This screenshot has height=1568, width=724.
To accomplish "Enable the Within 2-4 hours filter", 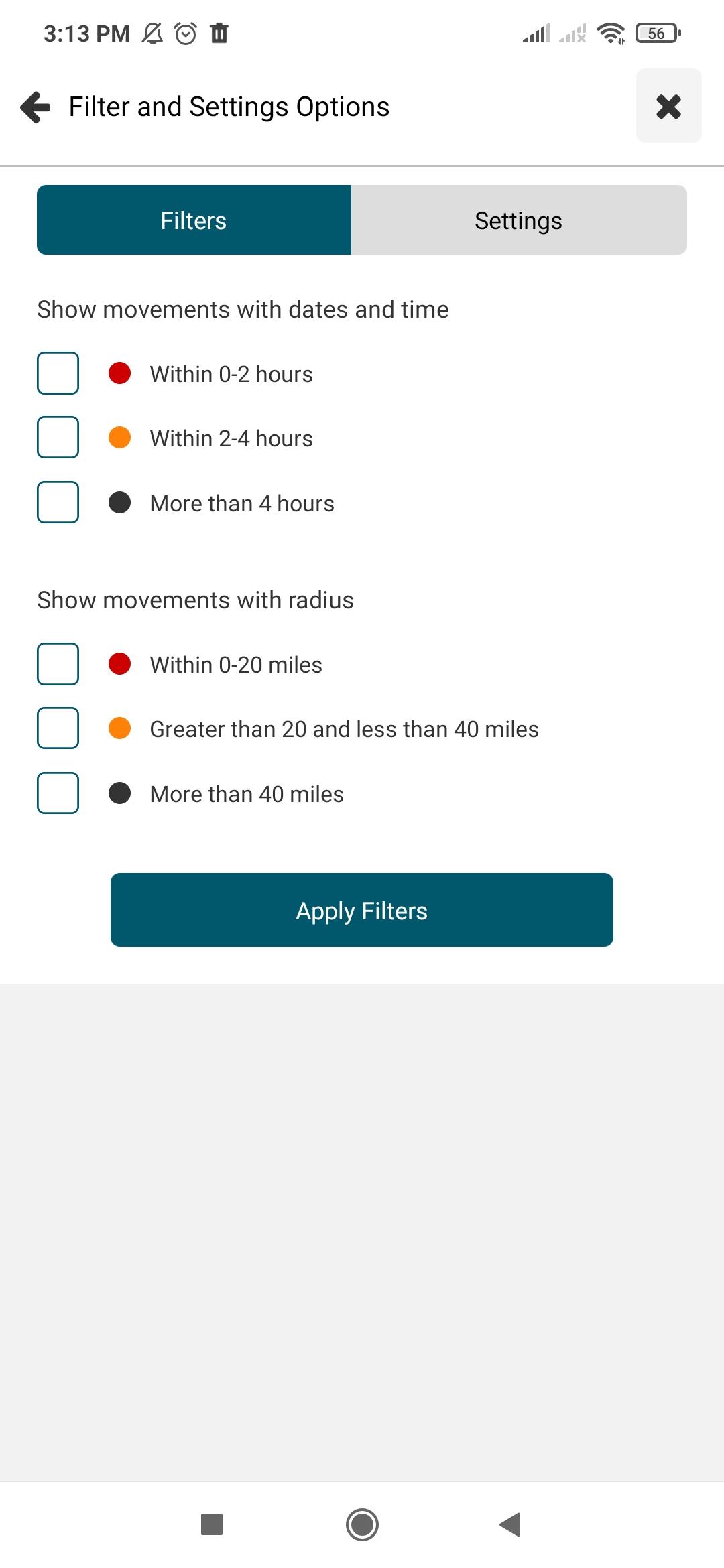I will click(58, 438).
